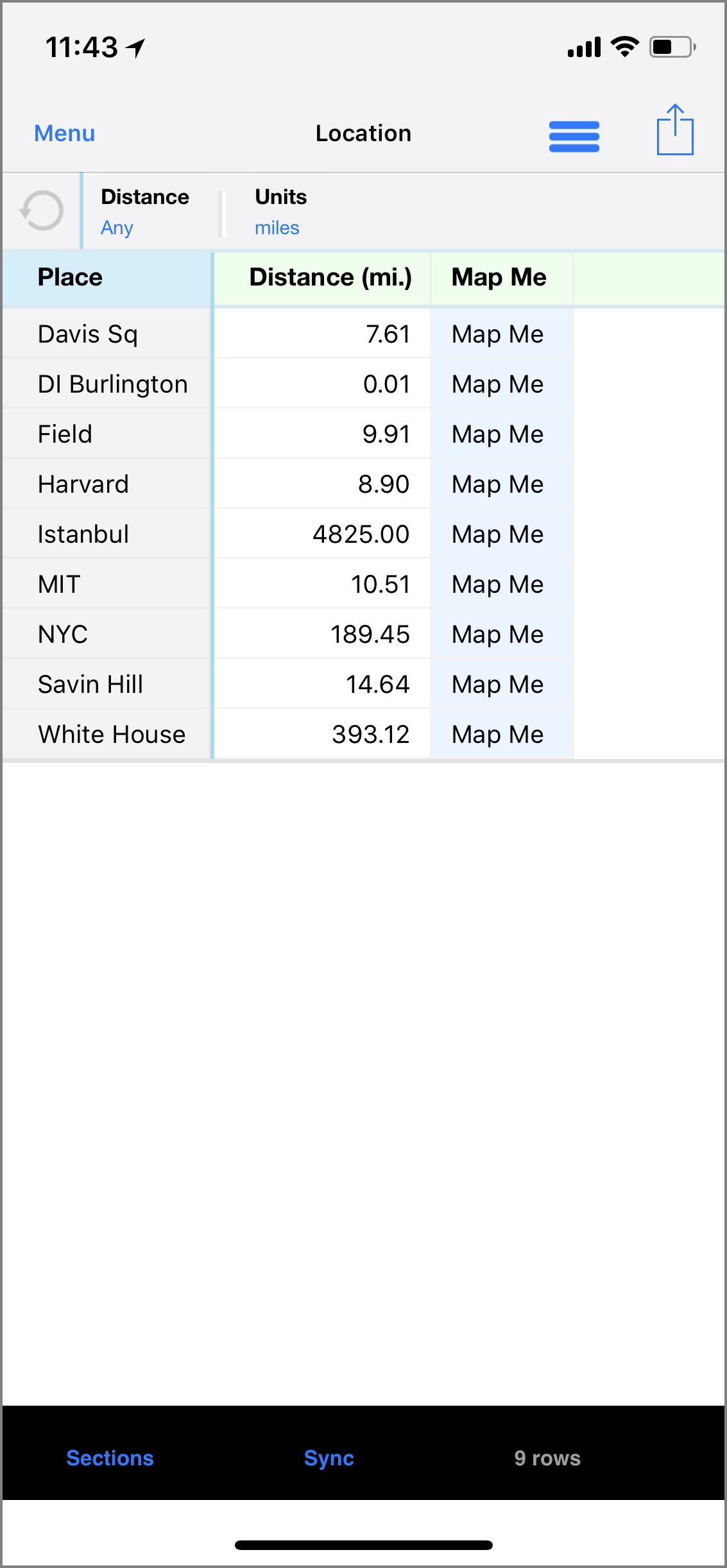Select the White House row
Screen dimensions: 727x1568
pyautogui.click(x=110, y=734)
